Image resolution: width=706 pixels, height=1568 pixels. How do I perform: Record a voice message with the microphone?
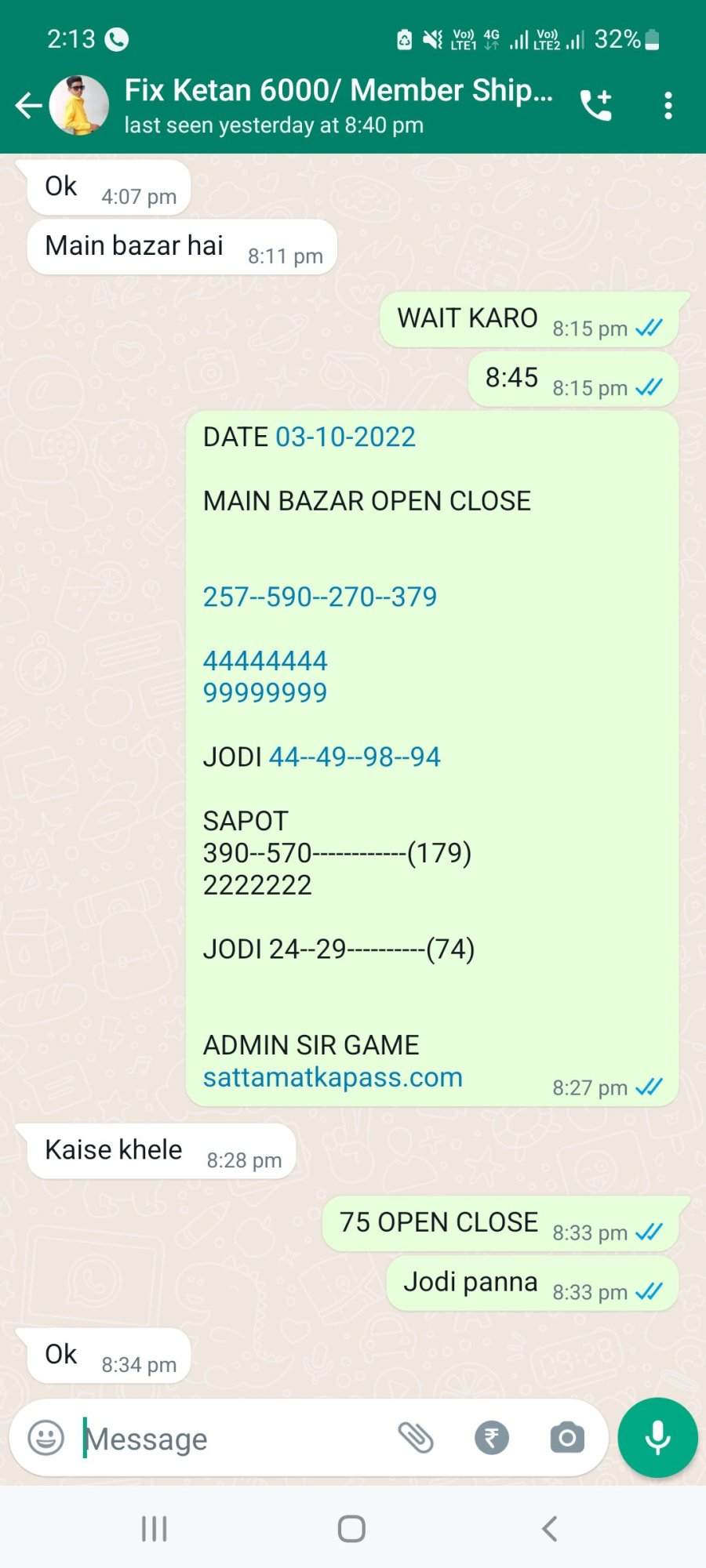point(657,1438)
